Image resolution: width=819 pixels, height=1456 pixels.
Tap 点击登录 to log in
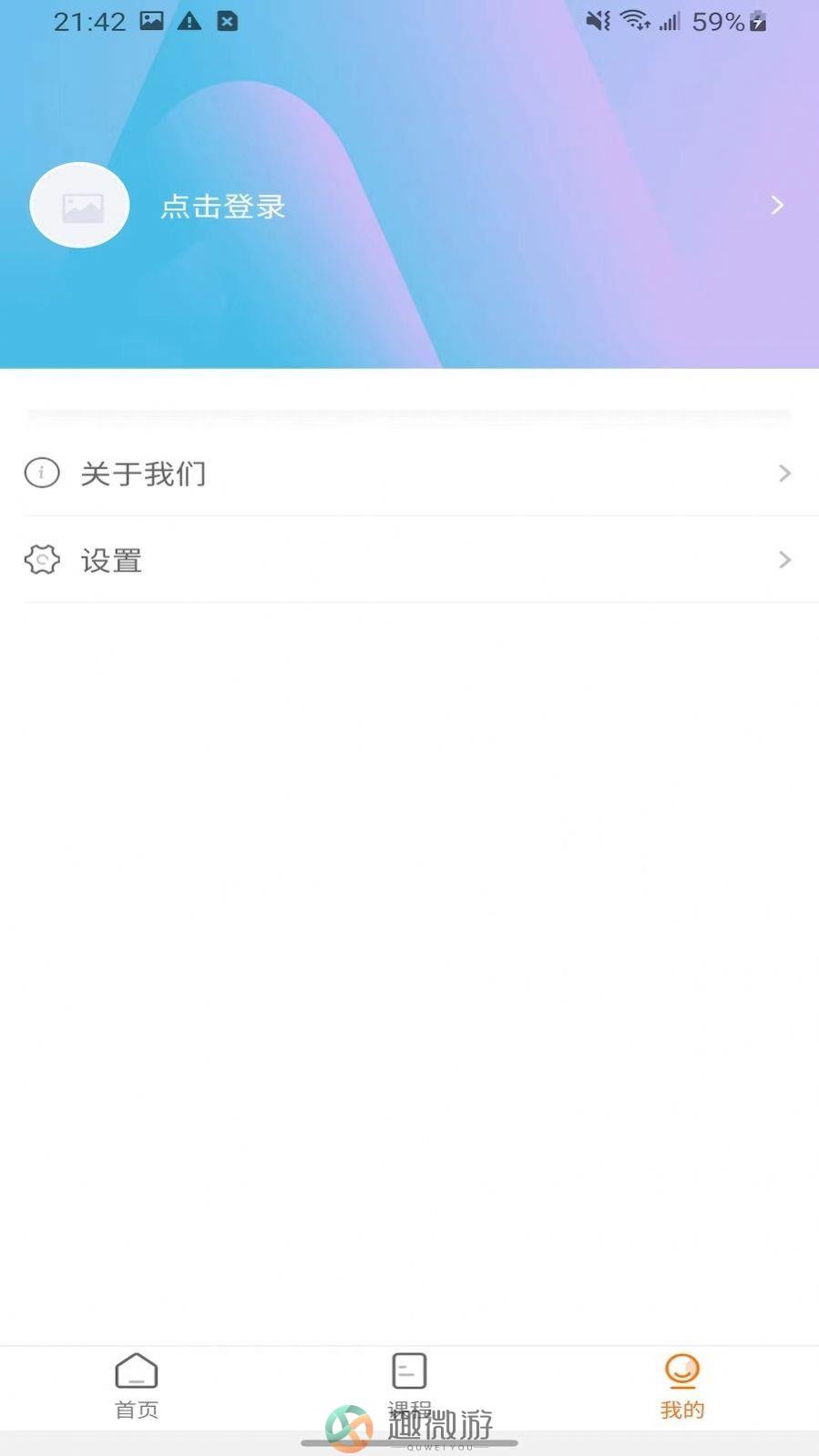tap(223, 207)
